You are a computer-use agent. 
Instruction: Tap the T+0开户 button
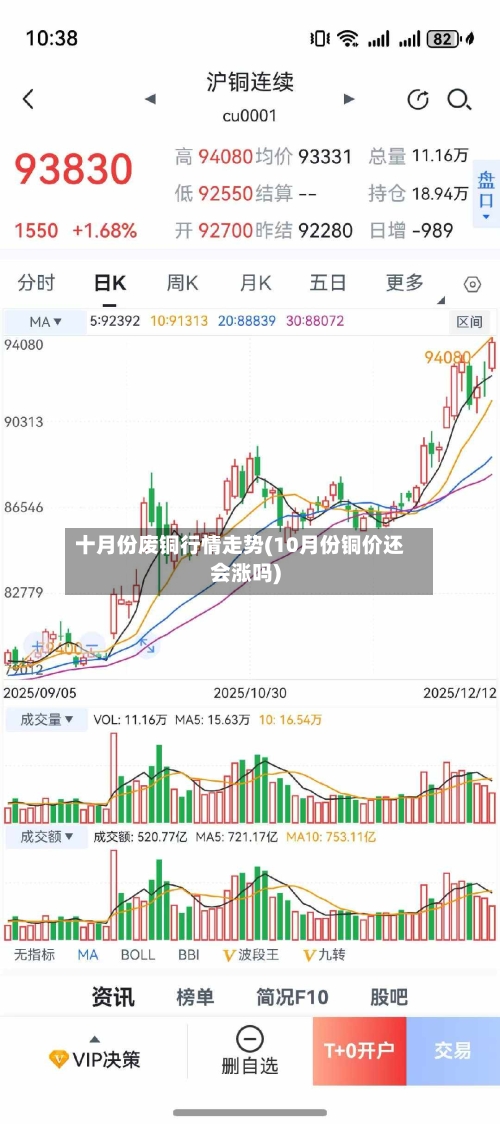(359, 1051)
